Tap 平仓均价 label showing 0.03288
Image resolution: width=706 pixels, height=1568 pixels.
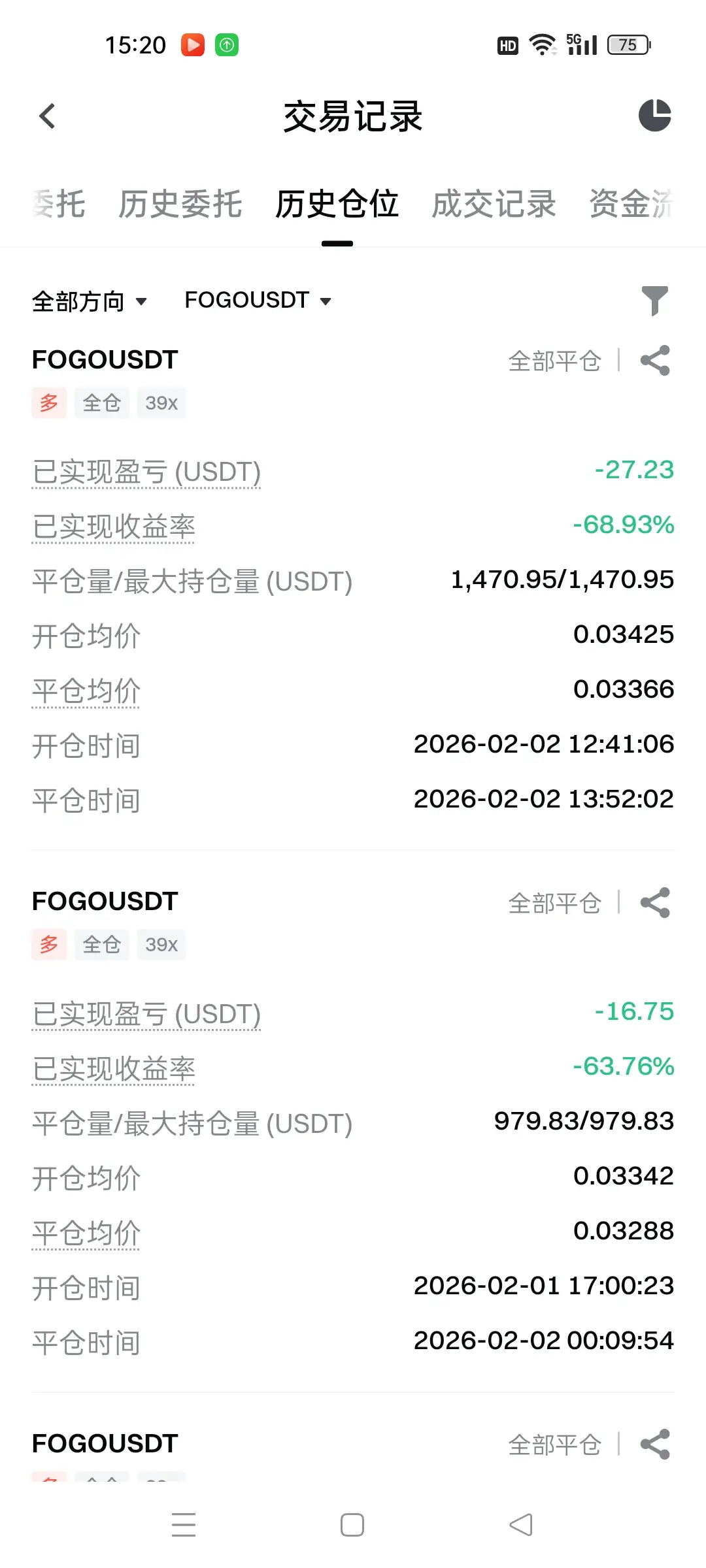coord(86,1233)
